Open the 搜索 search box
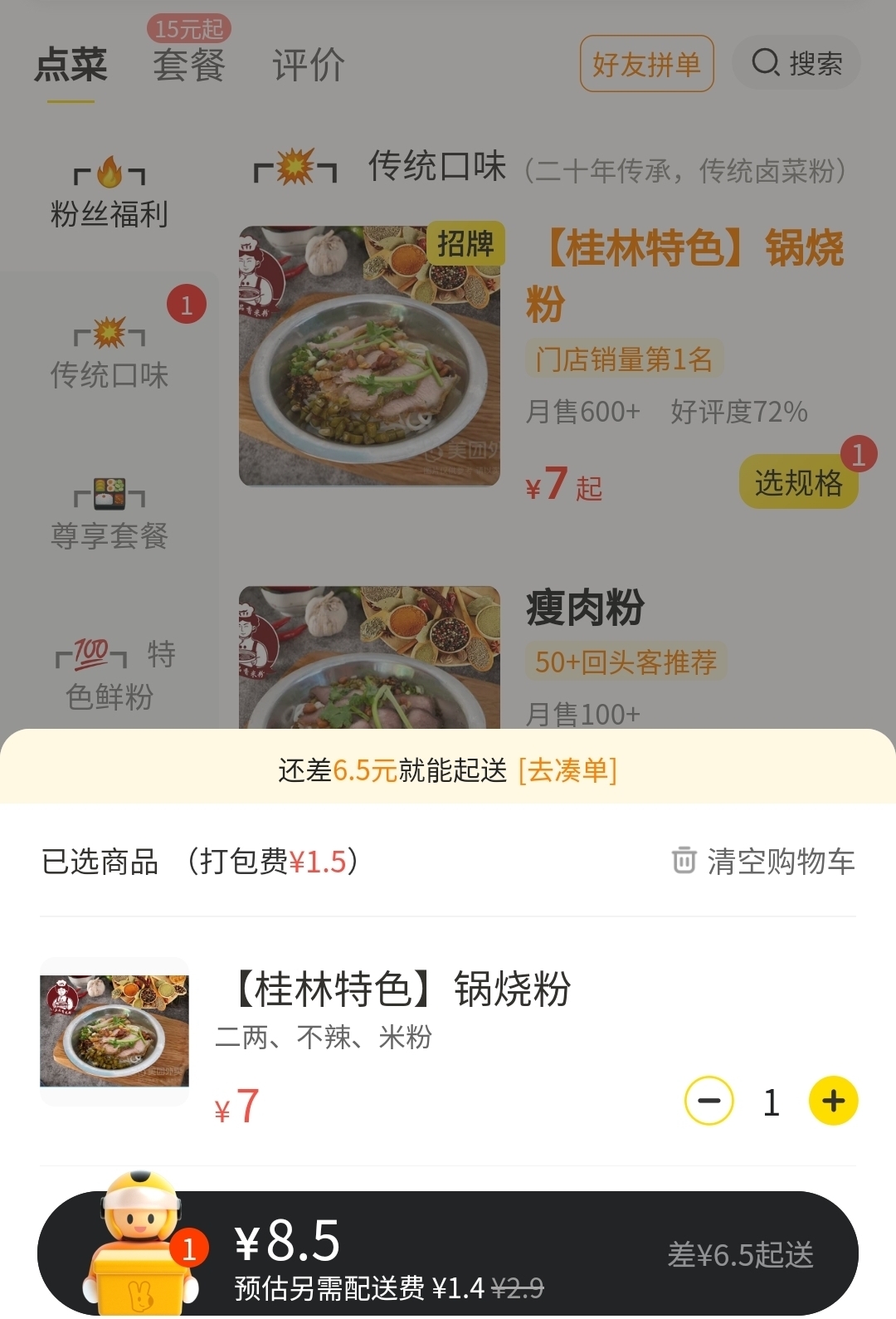The width and height of the screenshot is (896, 1319). pos(796,63)
